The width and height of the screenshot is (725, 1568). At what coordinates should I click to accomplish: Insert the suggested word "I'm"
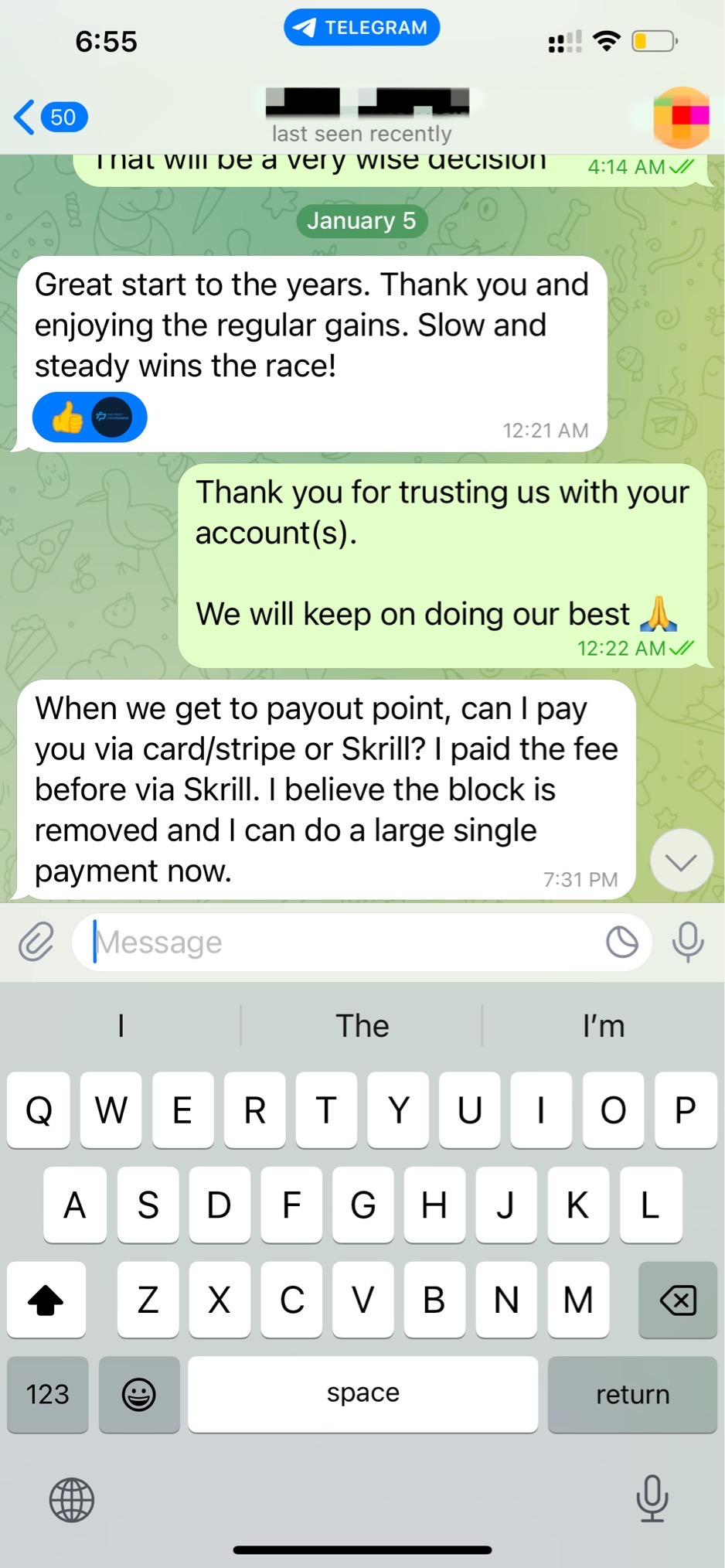(x=603, y=1026)
